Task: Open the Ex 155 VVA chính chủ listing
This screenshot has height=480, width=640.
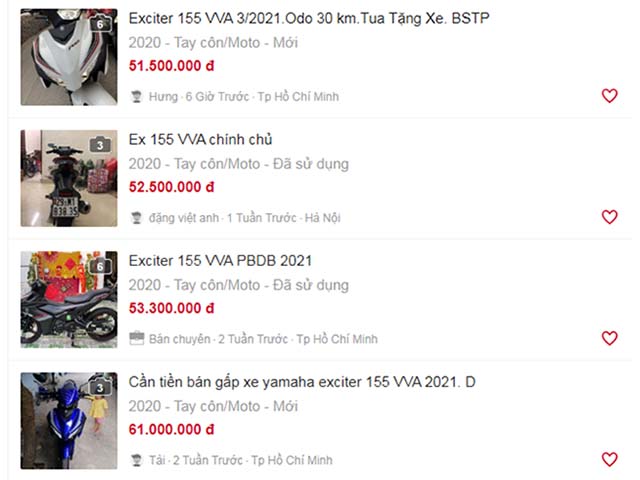Action: coord(200,139)
